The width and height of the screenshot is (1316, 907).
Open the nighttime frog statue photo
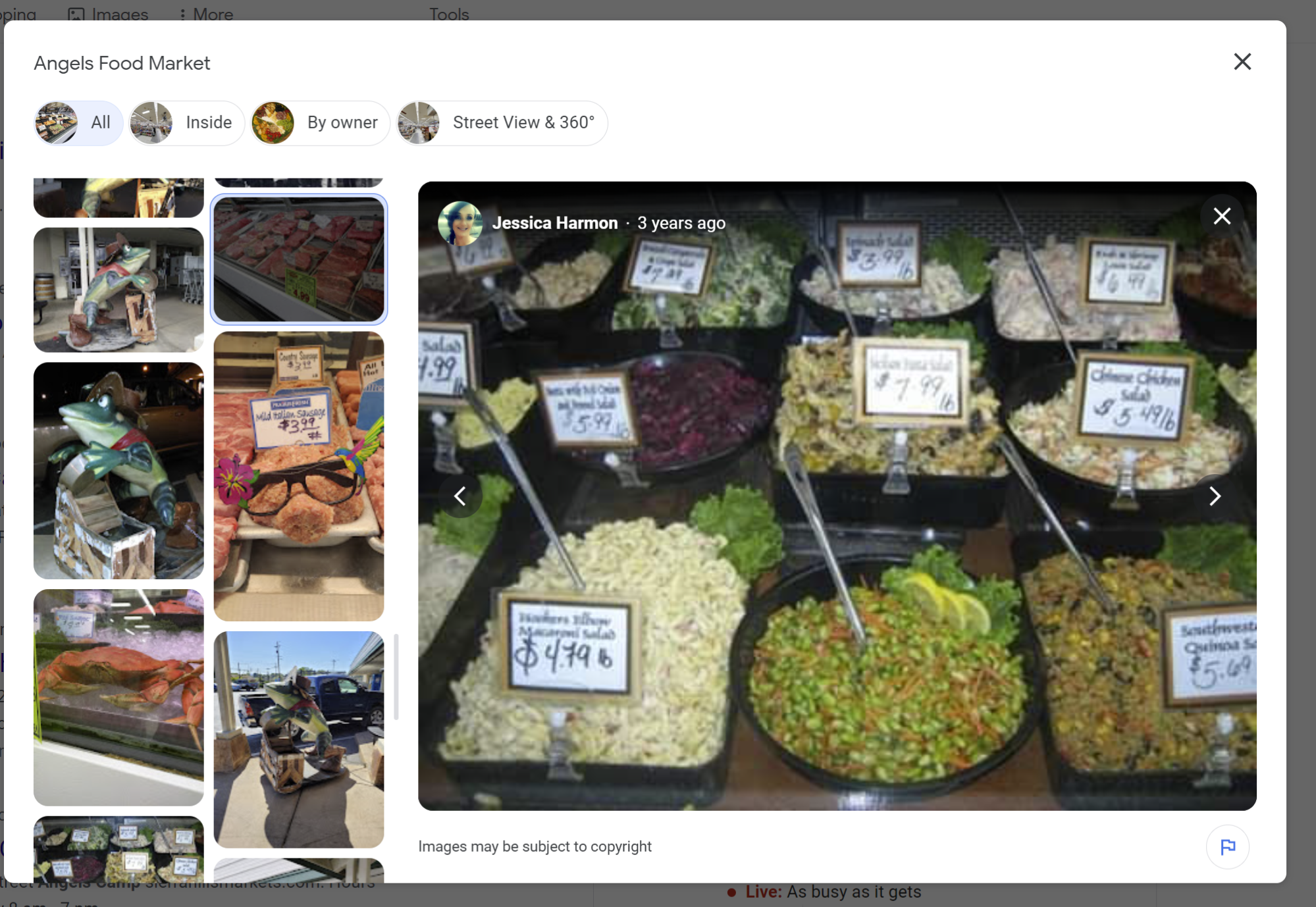pyautogui.click(x=118, y=471)
